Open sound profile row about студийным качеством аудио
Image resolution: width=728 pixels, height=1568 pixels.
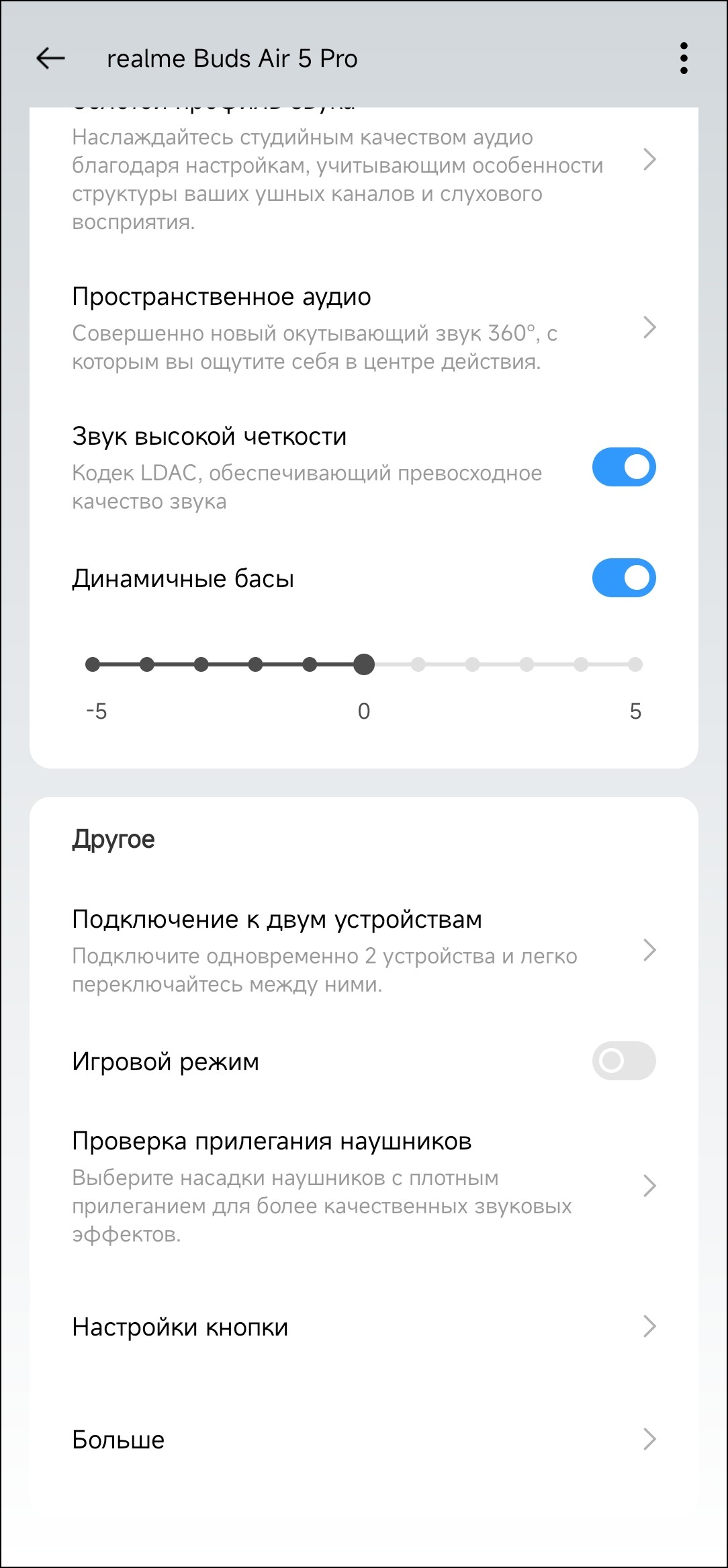tap(363, 165)
